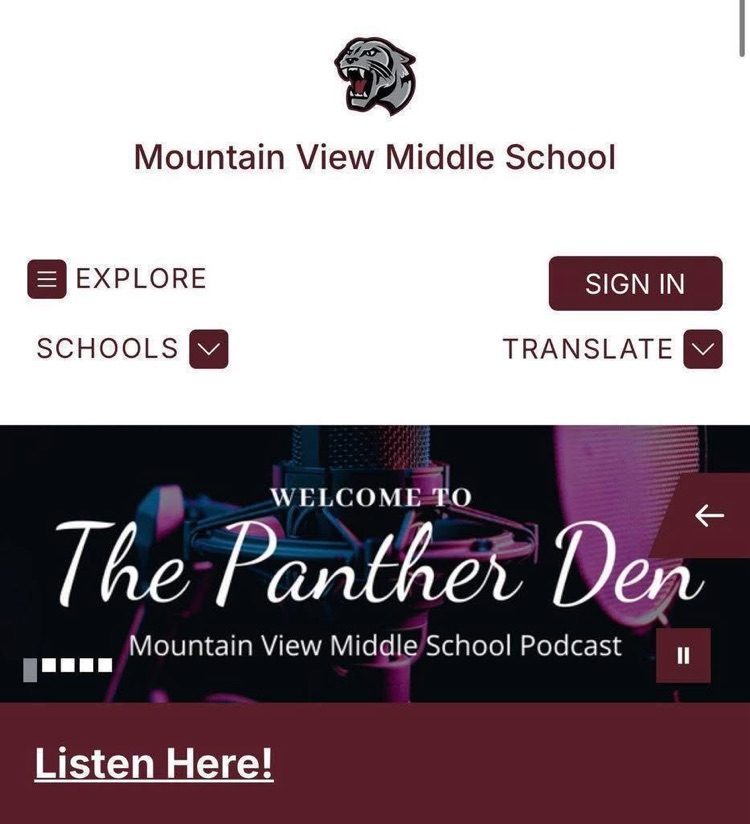Click the Mountain View Middle School title
Screen dimensions: 750x824
coord(374,157)
